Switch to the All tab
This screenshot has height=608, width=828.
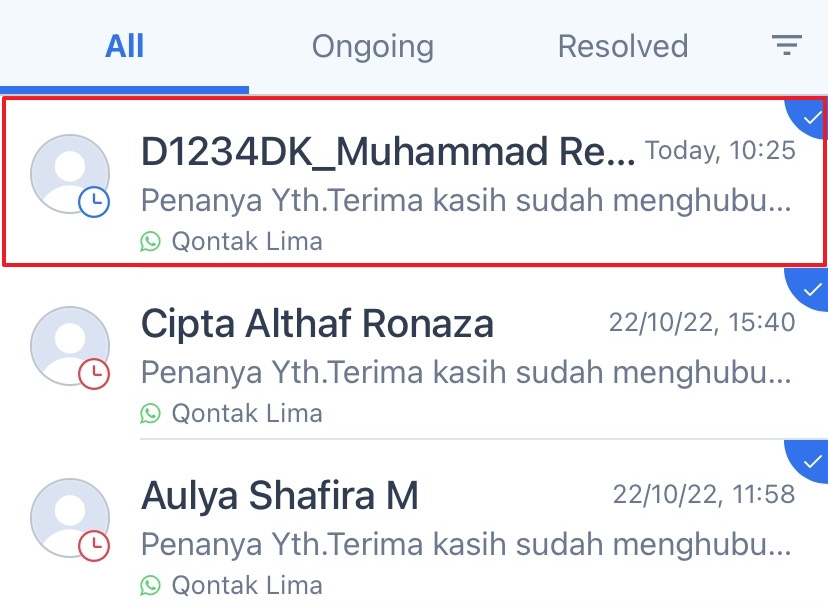click(x=124, y=46)
